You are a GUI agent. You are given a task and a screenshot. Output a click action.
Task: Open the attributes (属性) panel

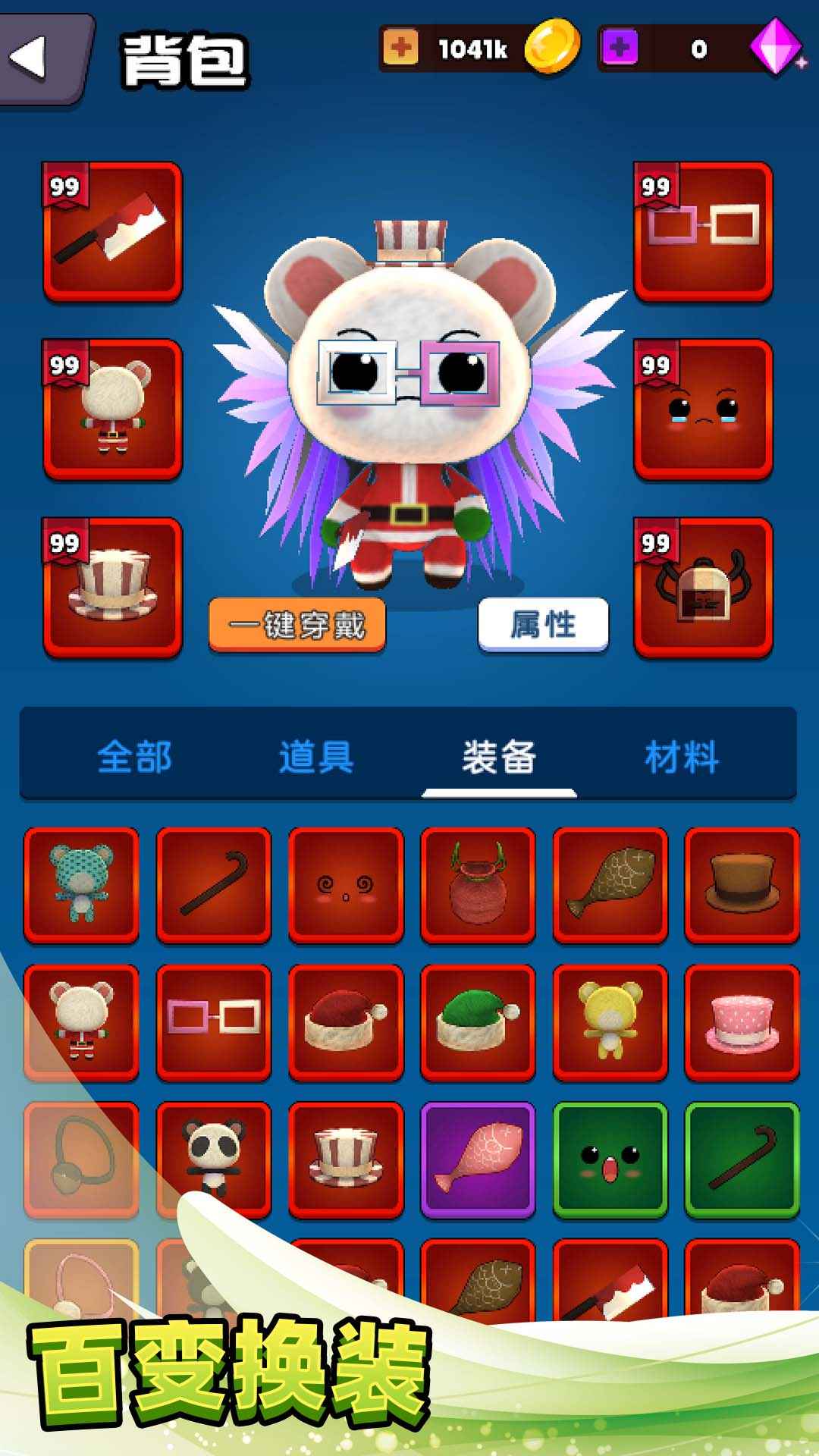click(x=543, y=625)
